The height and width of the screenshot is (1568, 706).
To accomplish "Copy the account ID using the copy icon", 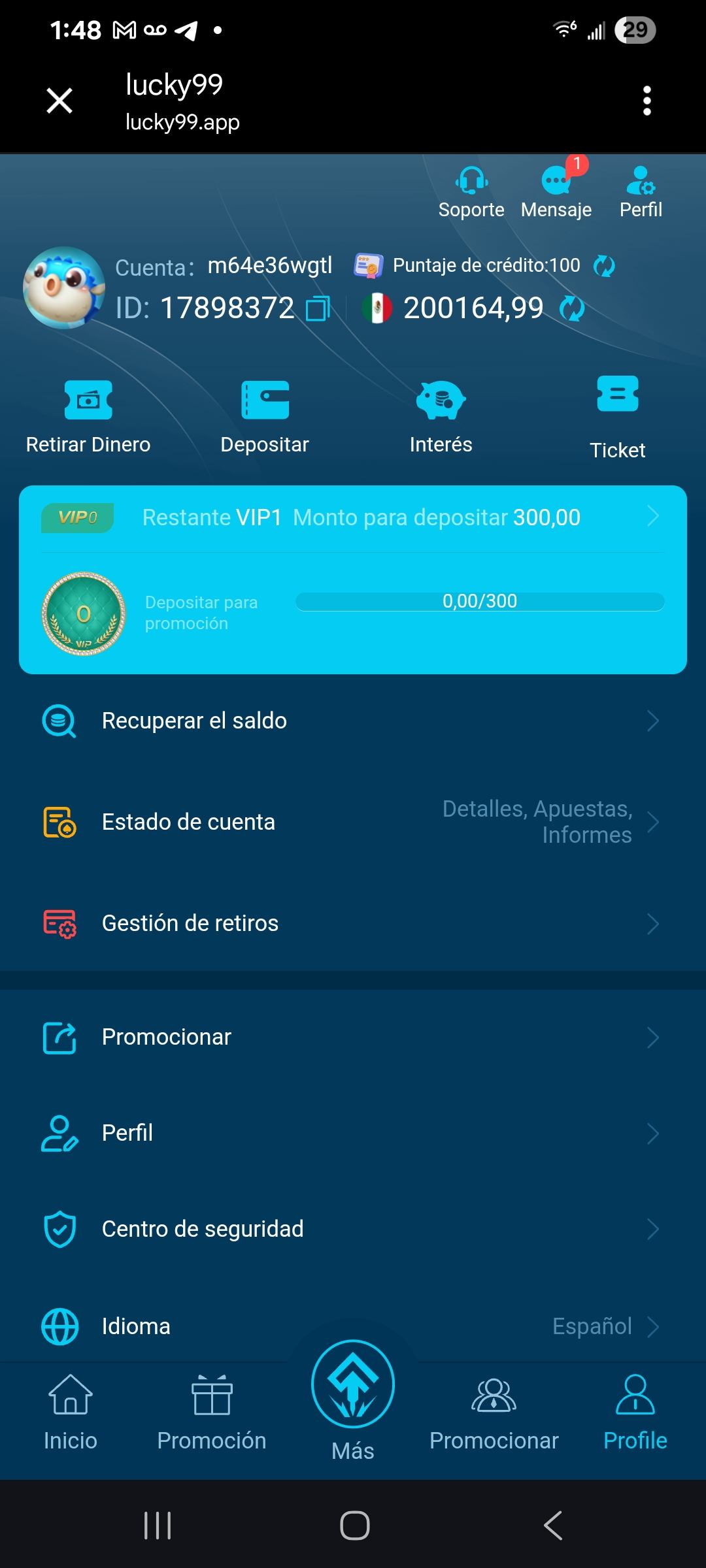I will (x=318, y=308).
